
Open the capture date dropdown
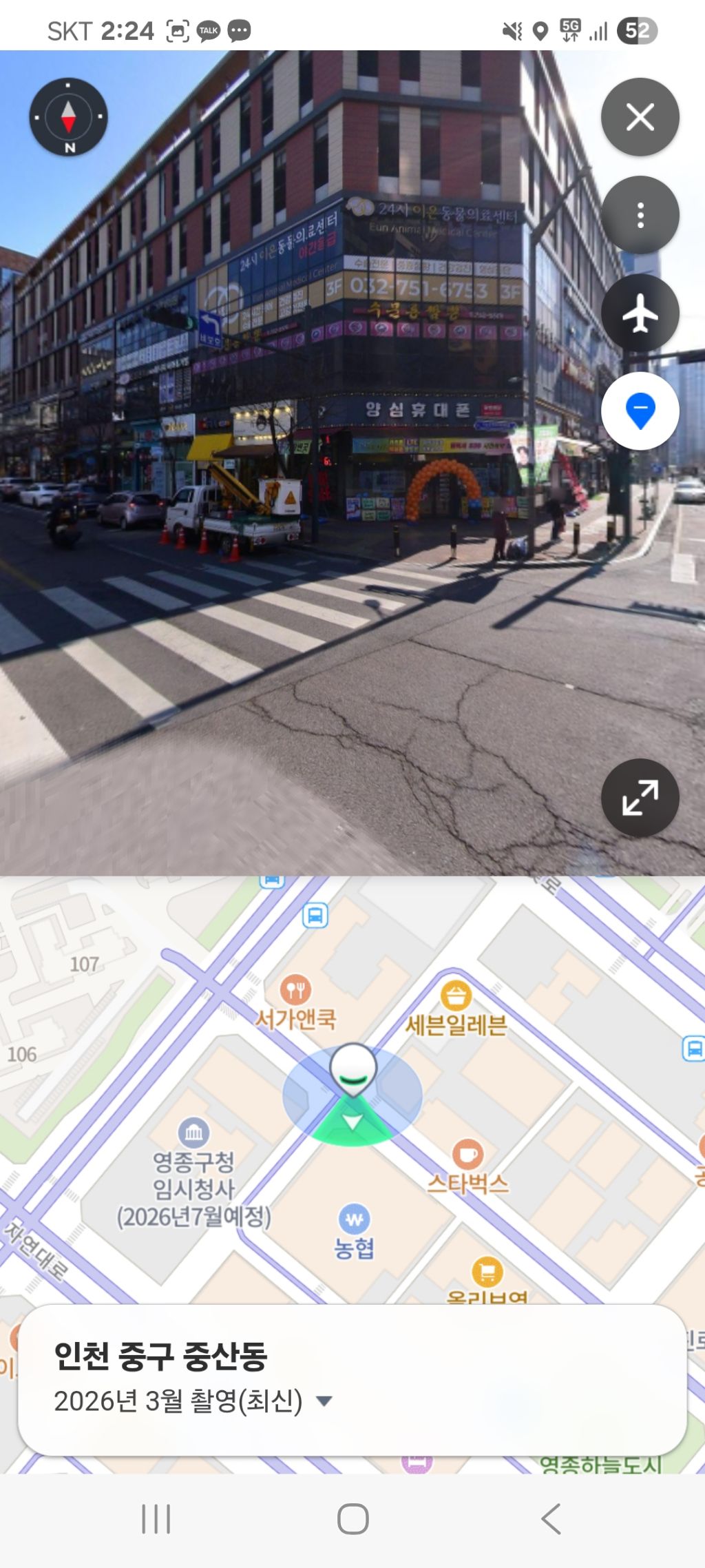[324, 1401]
